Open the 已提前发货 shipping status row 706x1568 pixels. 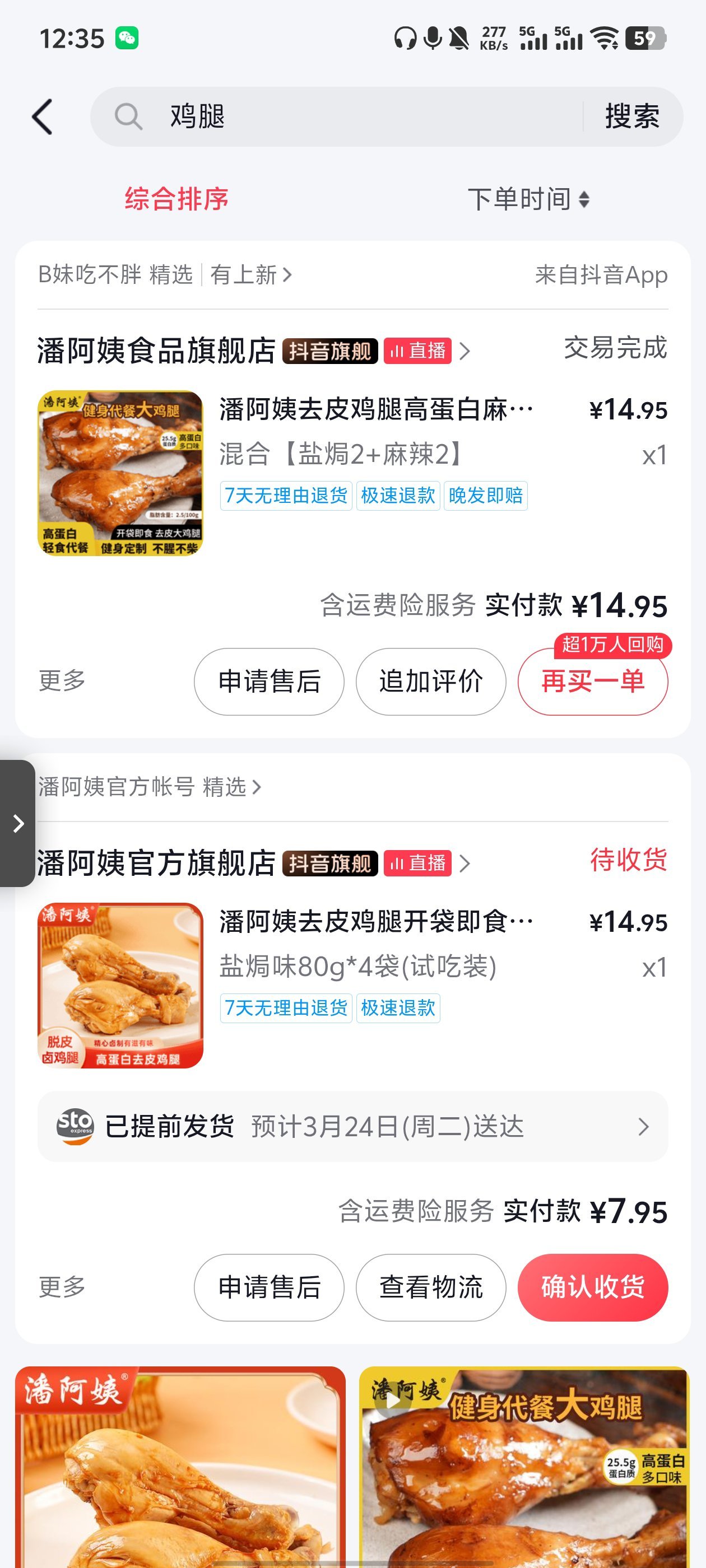pyautogui.click(x=352, y=1127)
